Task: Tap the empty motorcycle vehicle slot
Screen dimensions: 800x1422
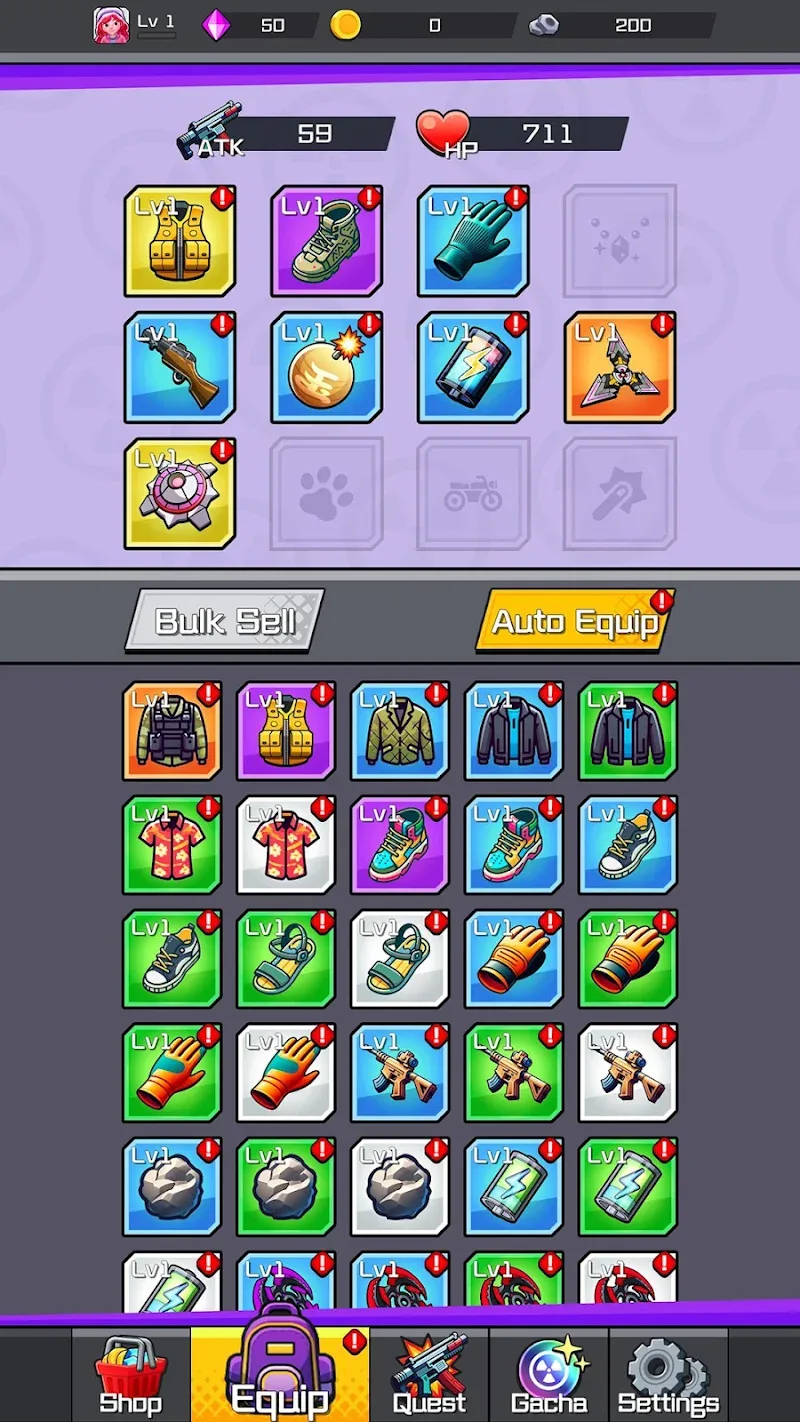Action: (473, 494)
